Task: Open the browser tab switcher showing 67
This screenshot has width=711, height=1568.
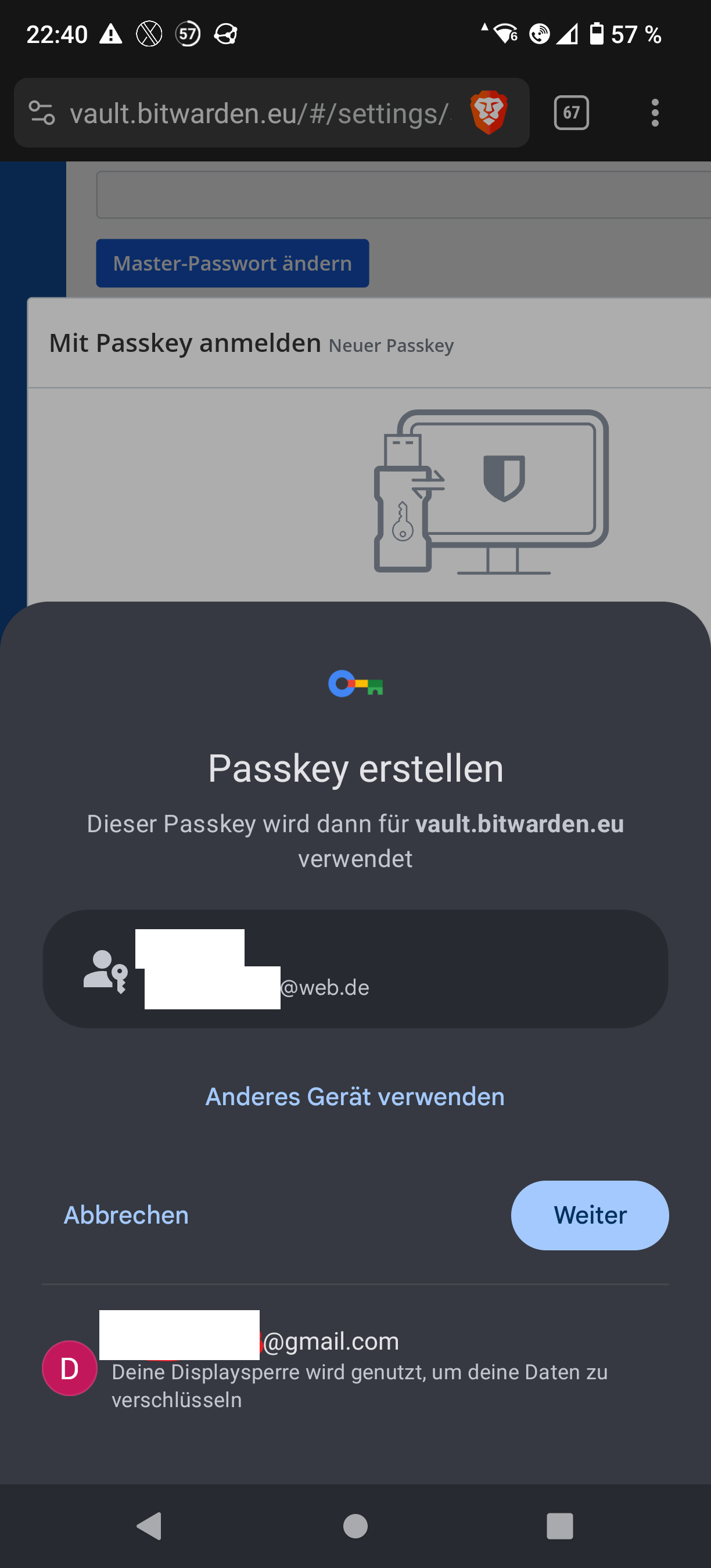Action: click(571, 113)
